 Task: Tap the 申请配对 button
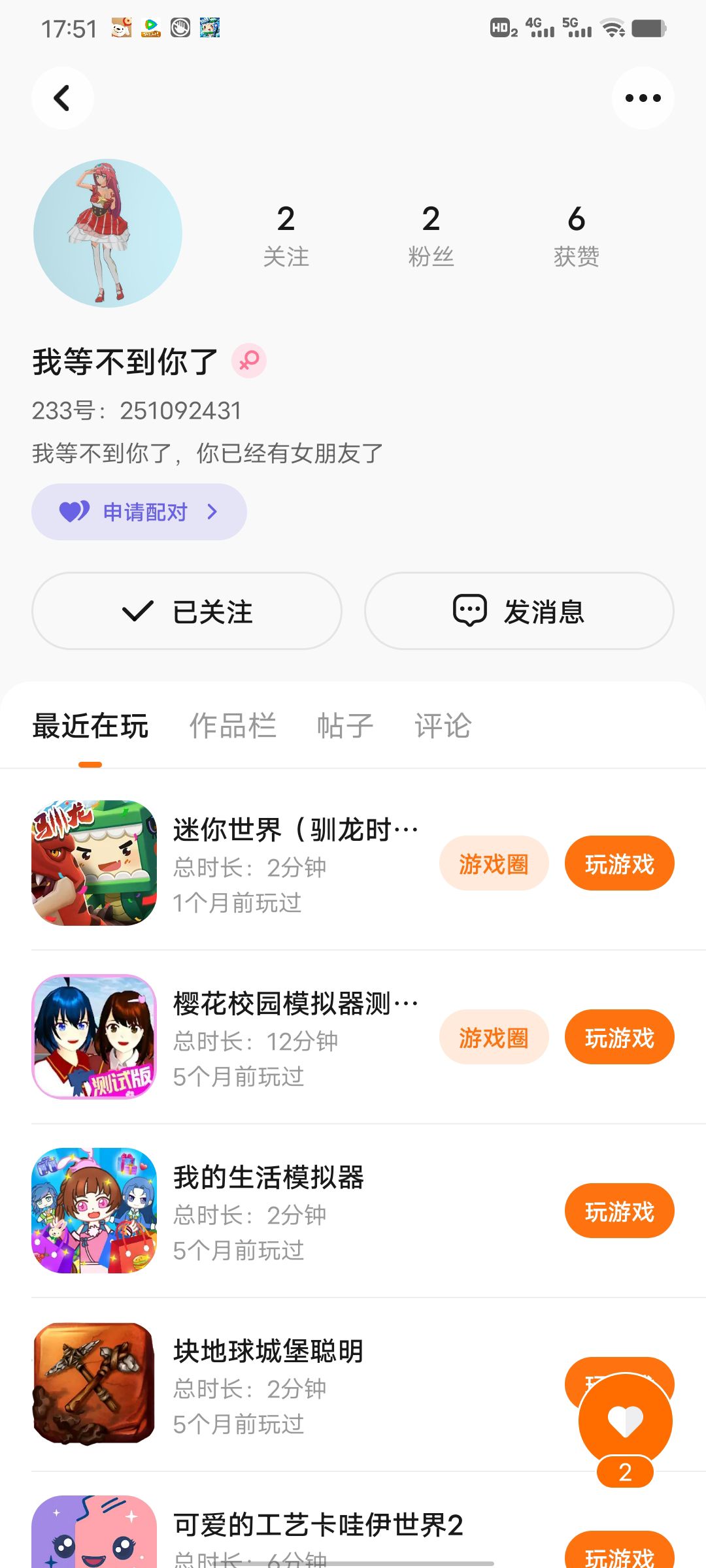click(x=139, y=512)
